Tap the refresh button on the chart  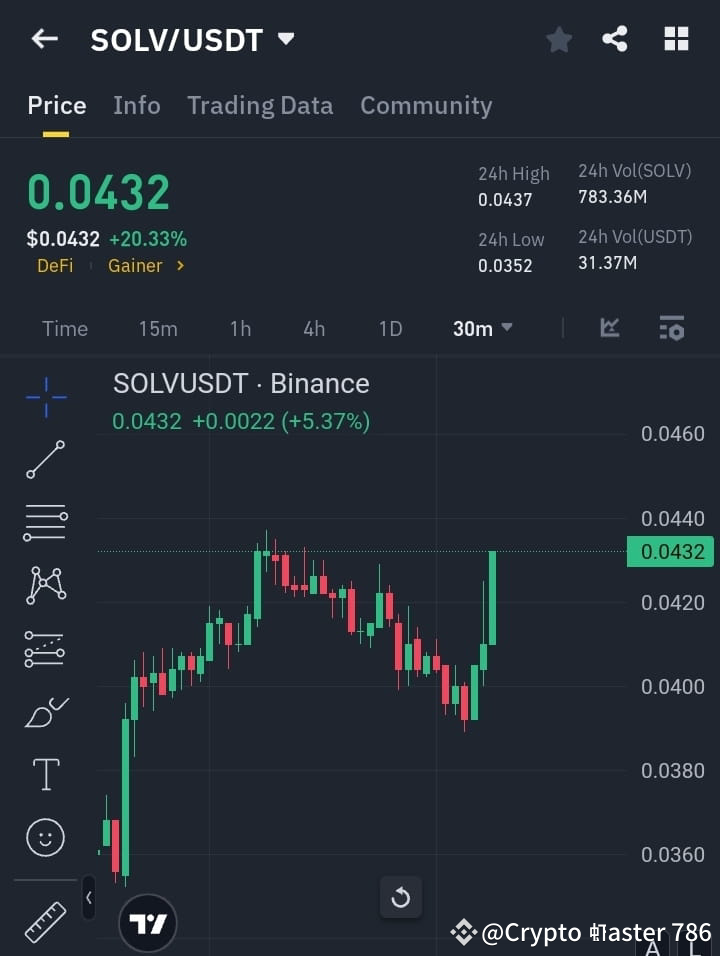401,898
